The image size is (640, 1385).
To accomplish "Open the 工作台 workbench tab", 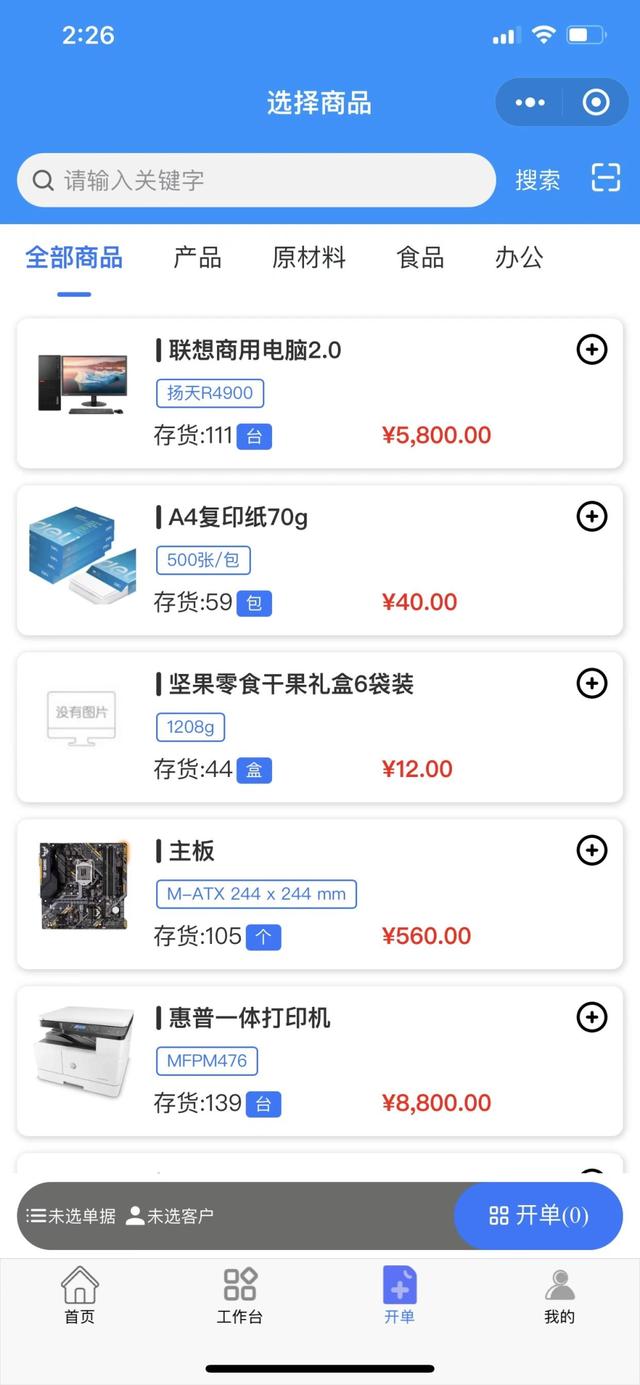I will 240,1295.
